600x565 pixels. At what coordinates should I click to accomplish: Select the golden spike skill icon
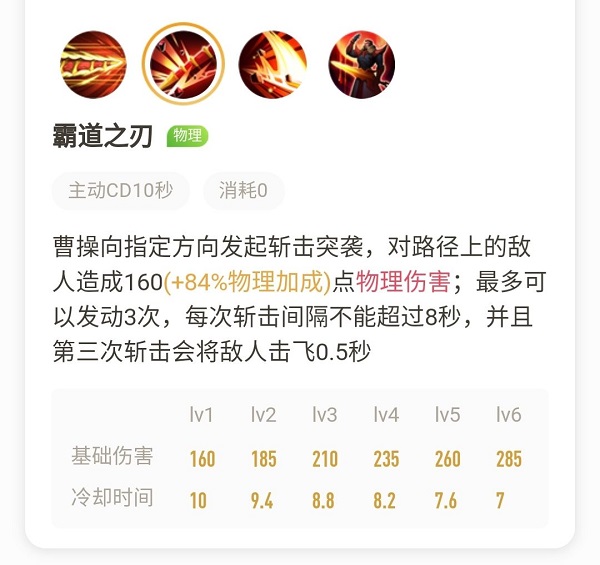(x=94, y=65)
